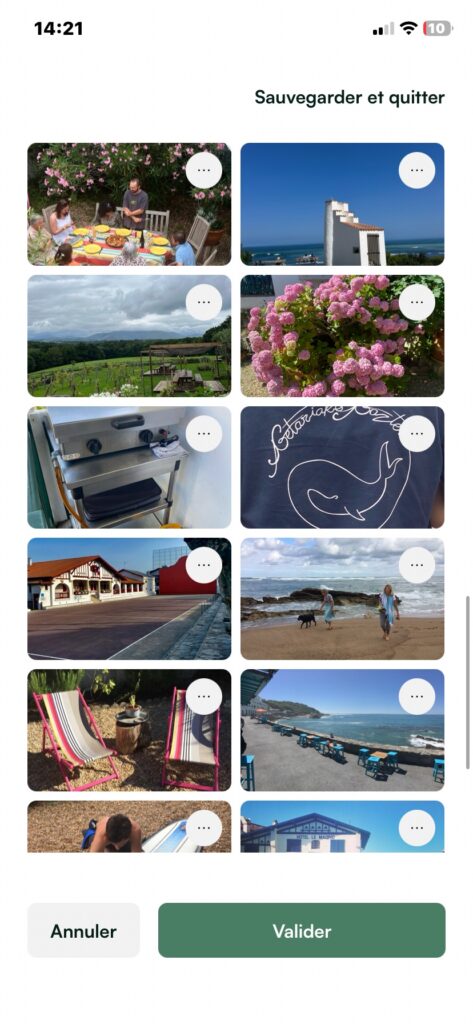Open options on the pelota court photo
The image size is (473, 1024).
(x=204, y=565)
